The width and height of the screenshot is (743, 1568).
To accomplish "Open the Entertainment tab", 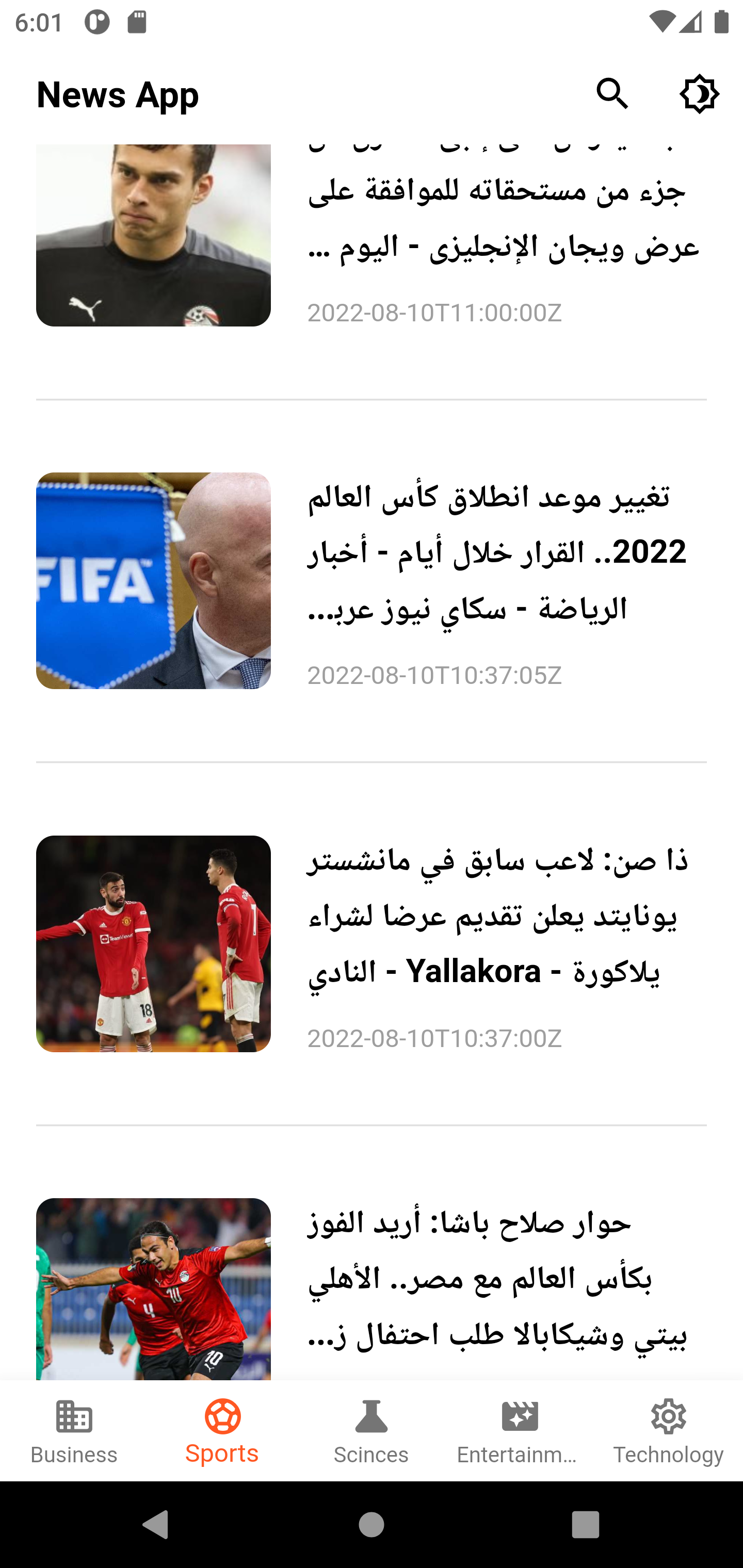I will [519, 1430].
